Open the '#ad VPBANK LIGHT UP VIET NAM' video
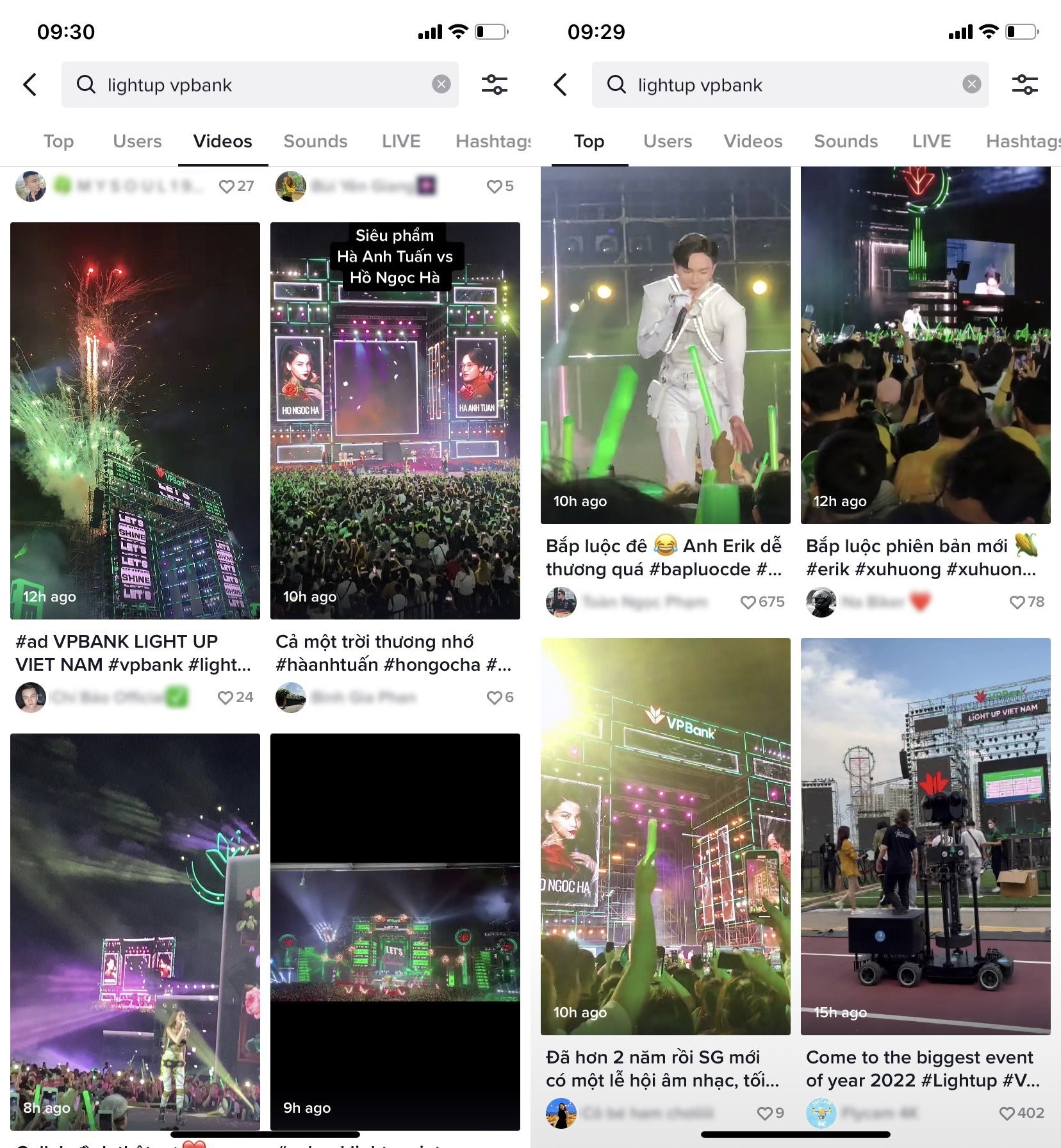 pos(135,420)
